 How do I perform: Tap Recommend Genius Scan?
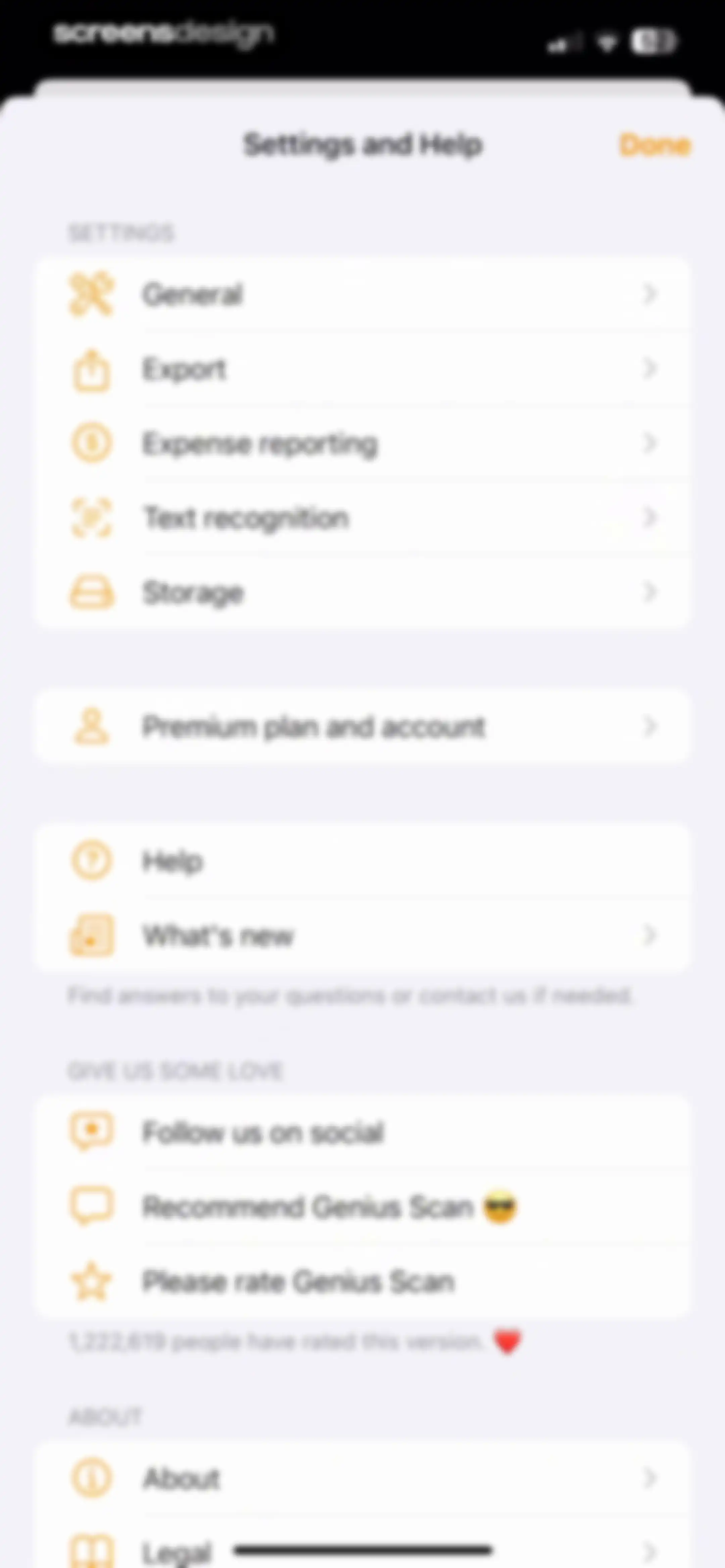tap(362, 1207)
